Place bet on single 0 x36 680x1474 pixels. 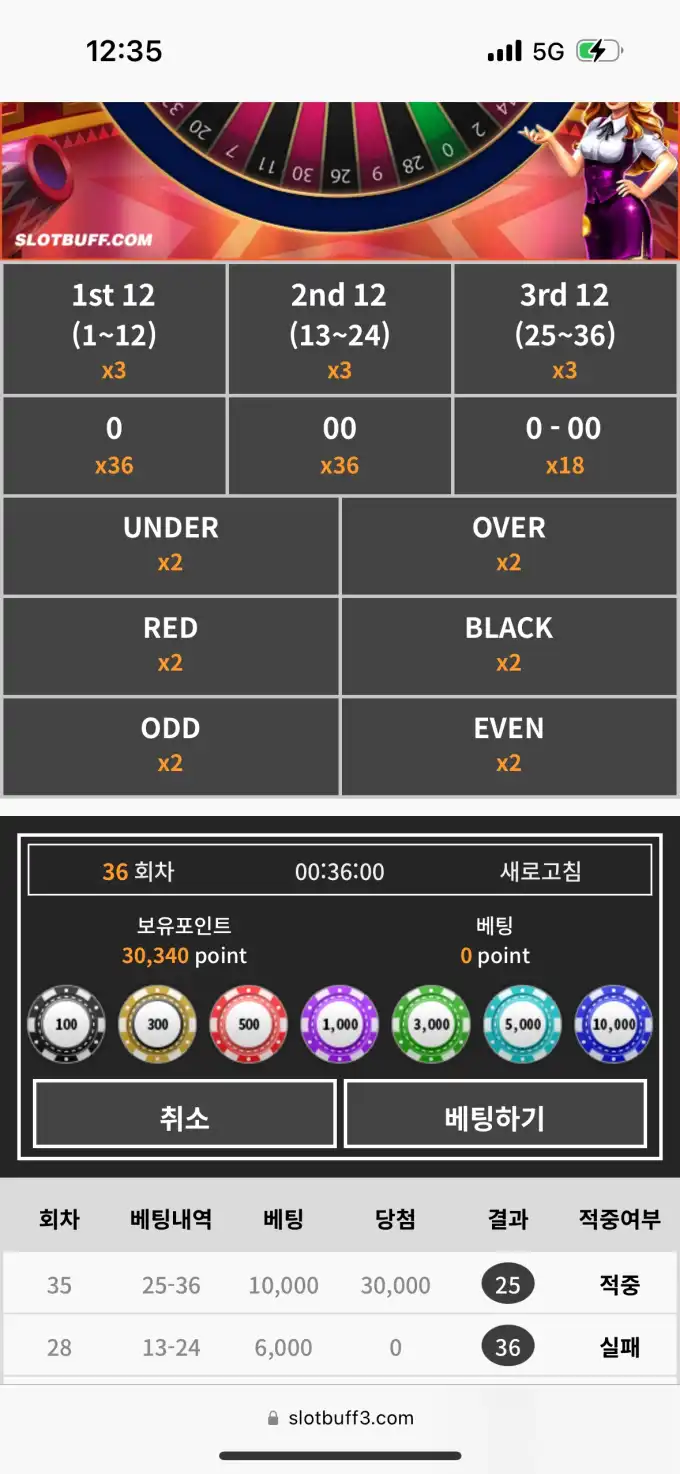click(113, 446)
